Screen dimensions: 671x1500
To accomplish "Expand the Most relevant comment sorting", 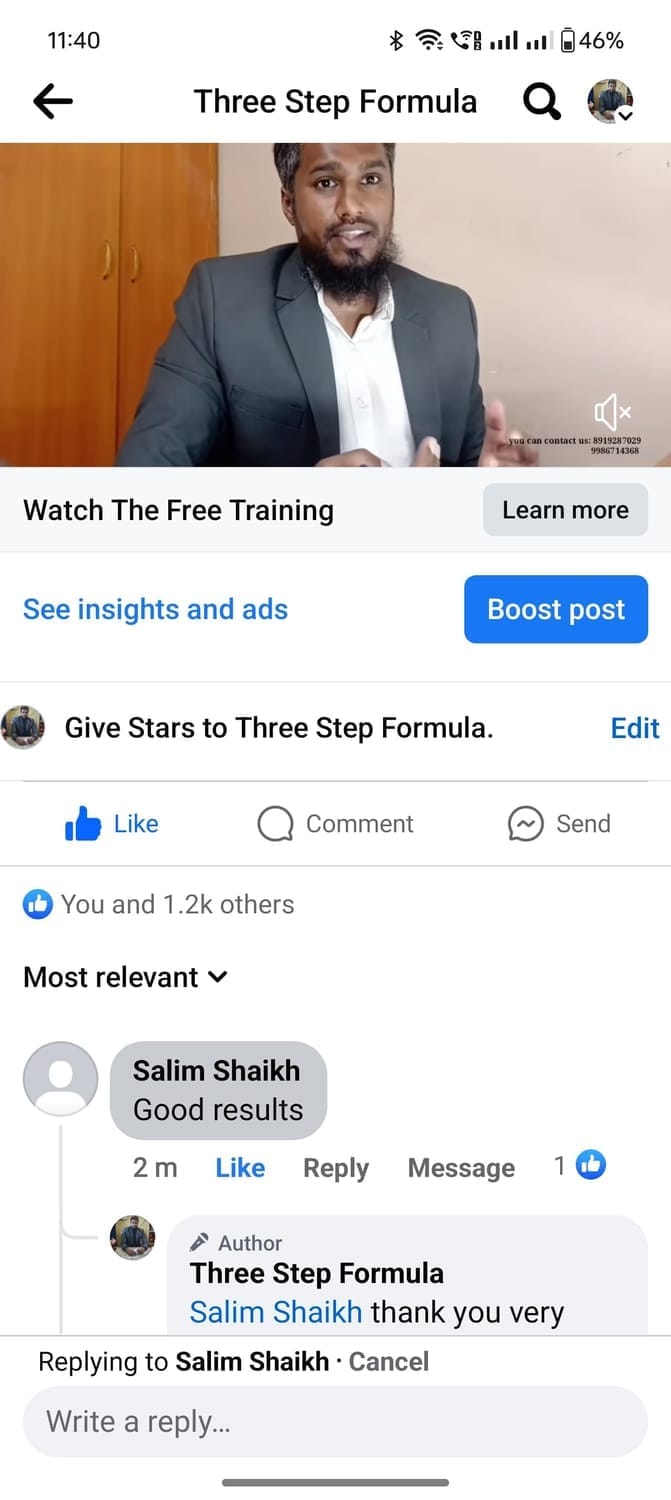I will 126,977.
